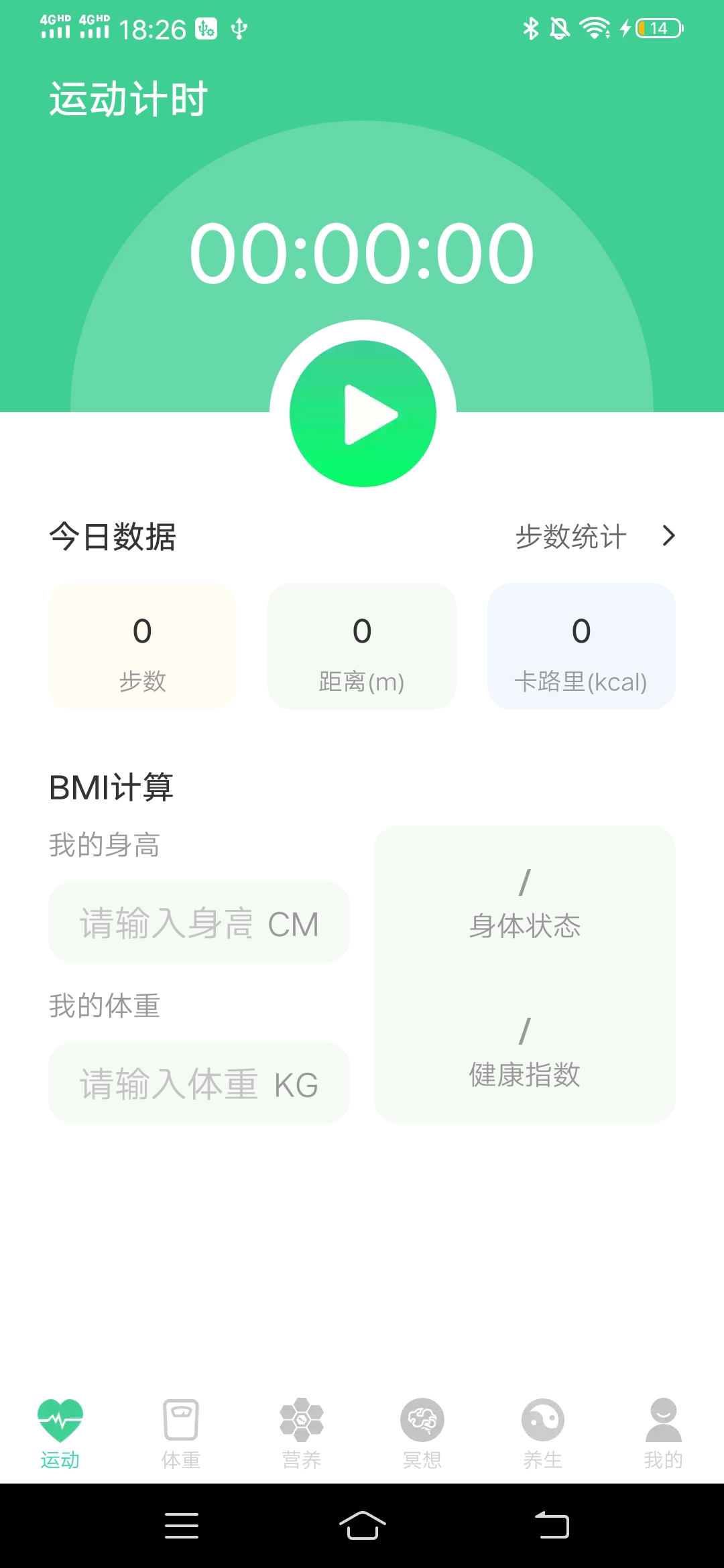Viewport: 724px width, 1568px height.
Task: Tap the battery indicator in status bar
Action: click(654, 28)
